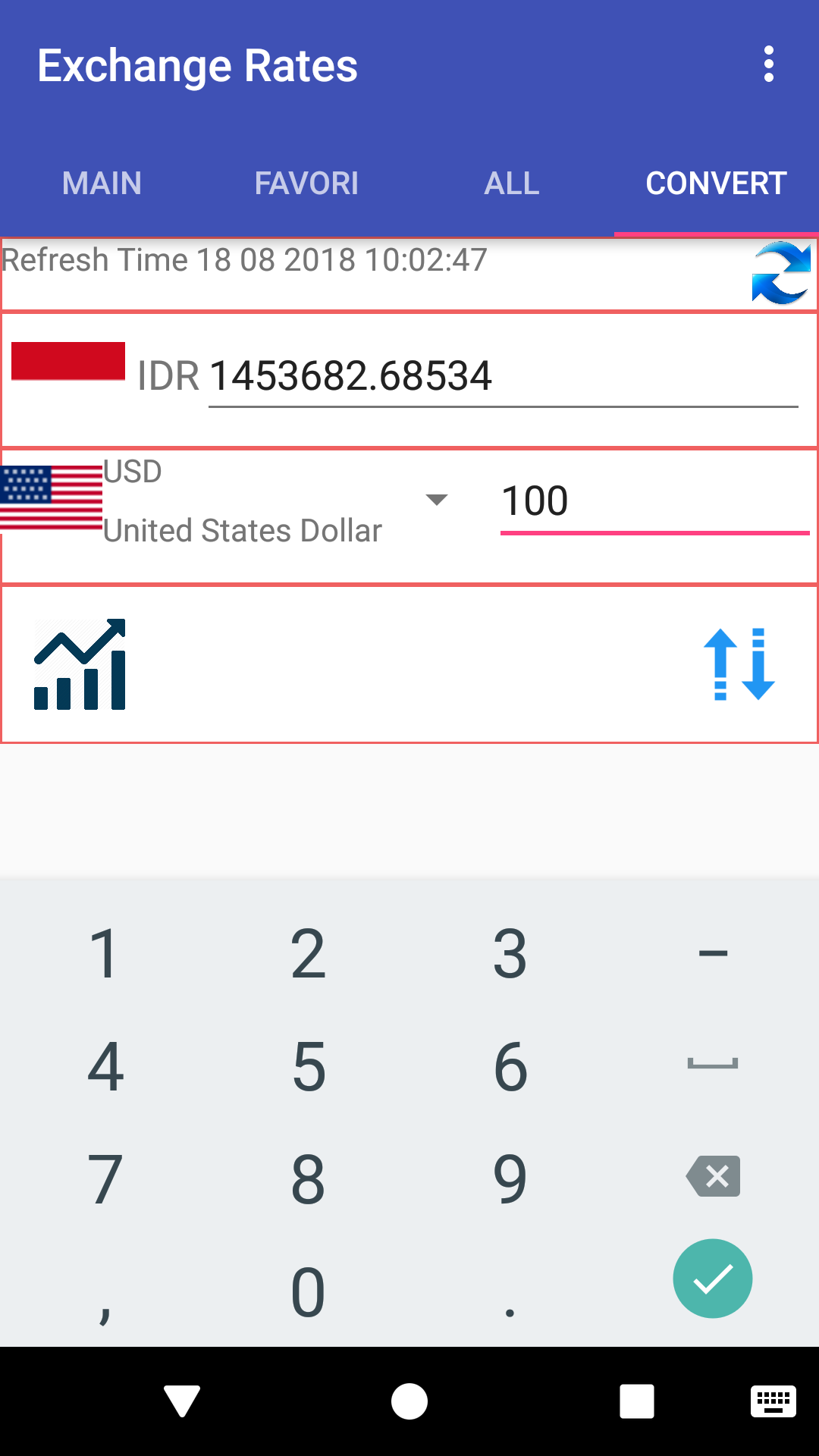Expand the USD currency dropdown
Viewport: 819px width, 1456px height.
(x=436, y=500)
